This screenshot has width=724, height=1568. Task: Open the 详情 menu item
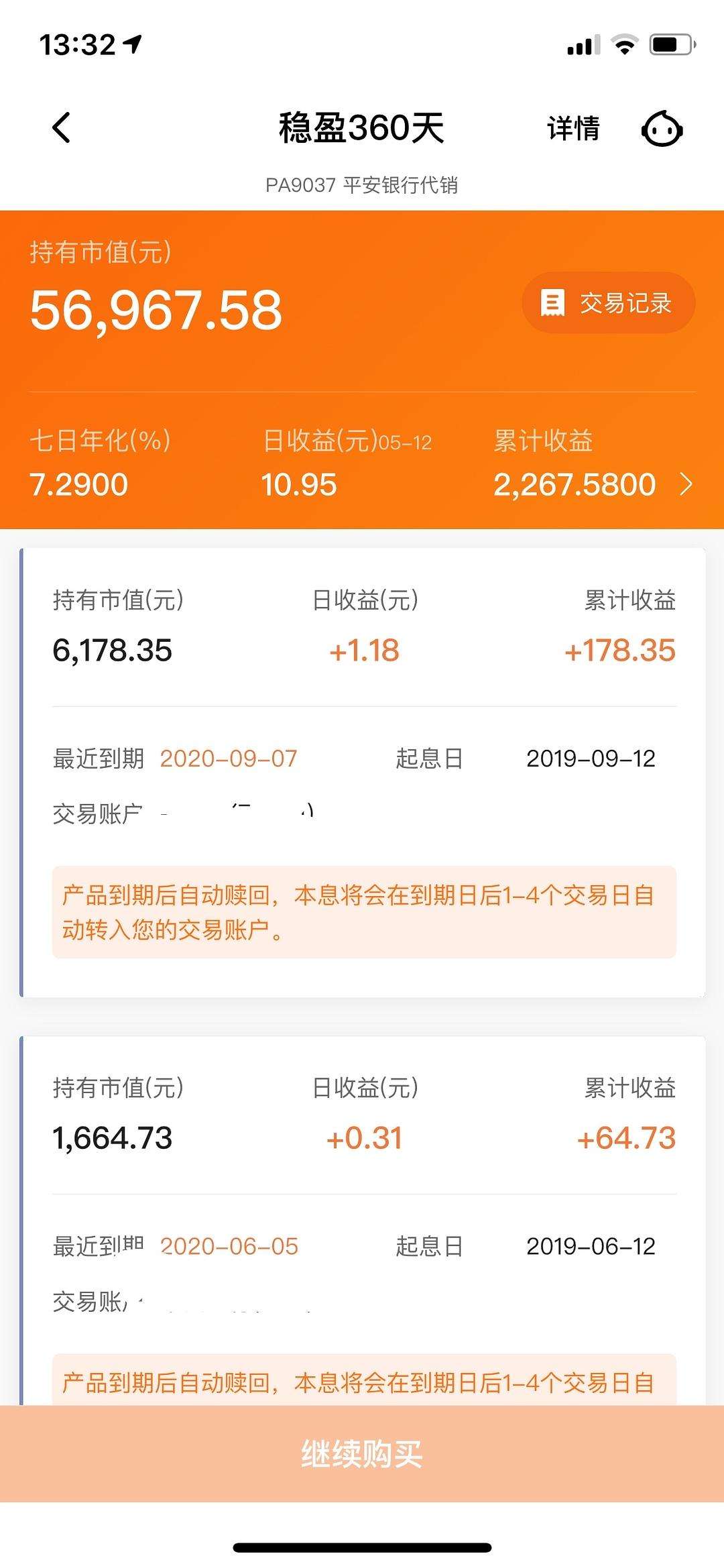[x=573, y=127]
